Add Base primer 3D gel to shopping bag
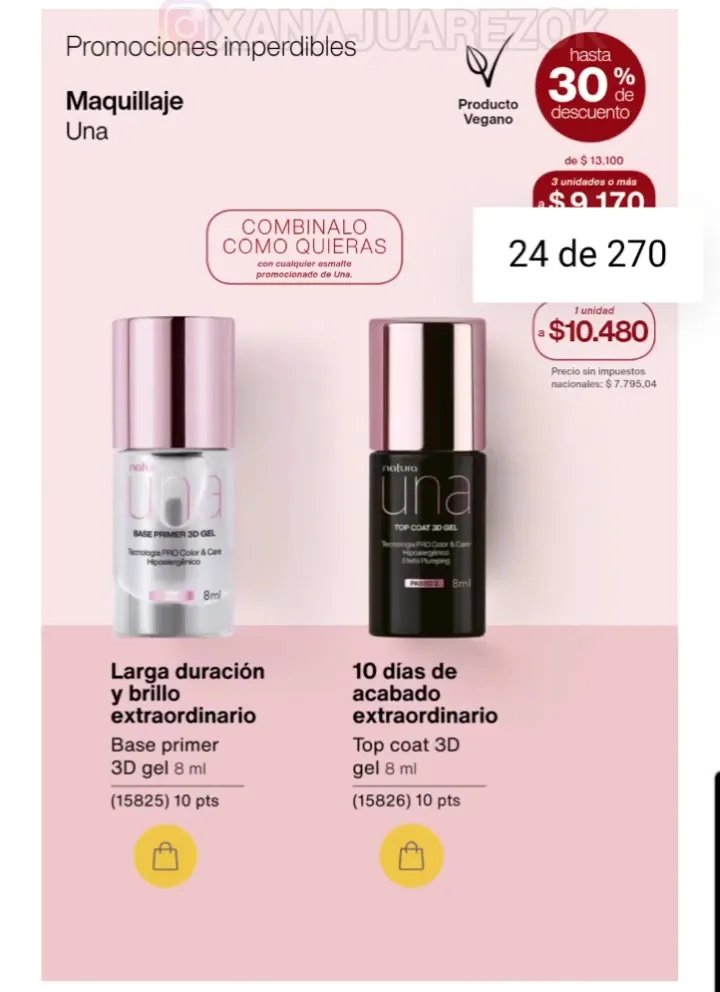 pyautogui.click(x=166, y=856)
